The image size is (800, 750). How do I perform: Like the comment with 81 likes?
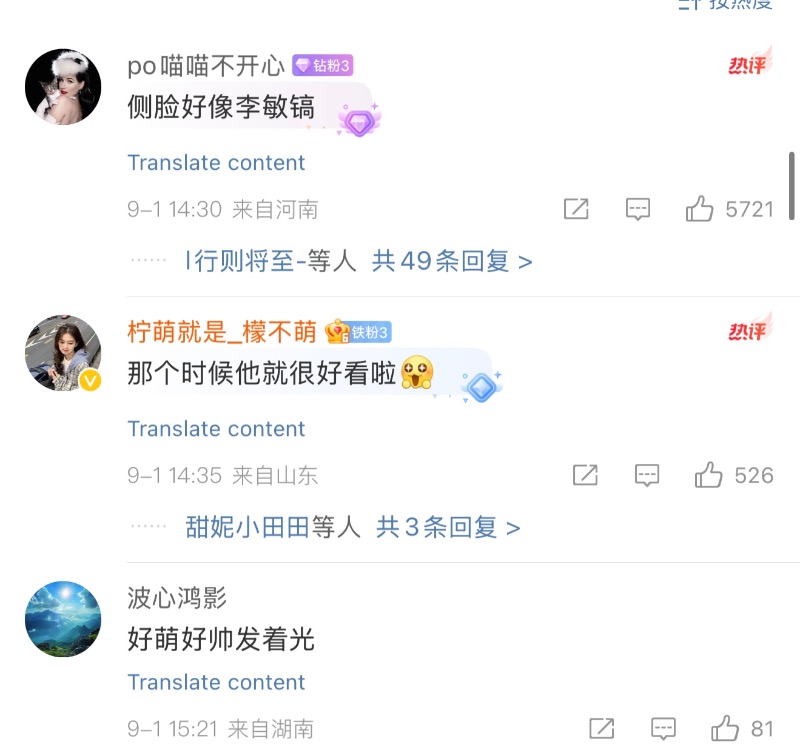(x=725, y=728)
